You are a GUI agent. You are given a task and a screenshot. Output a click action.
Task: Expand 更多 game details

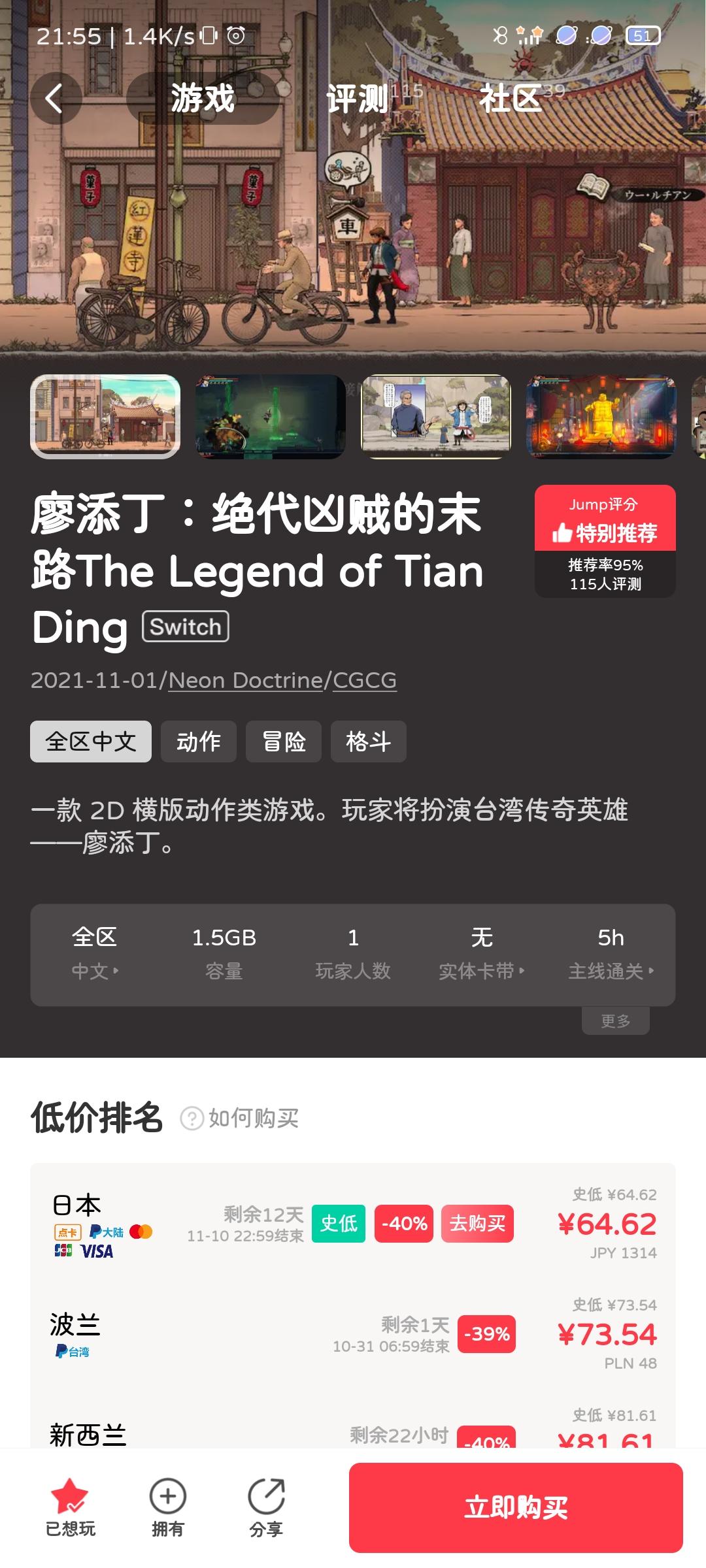[x=615, y=1021]
